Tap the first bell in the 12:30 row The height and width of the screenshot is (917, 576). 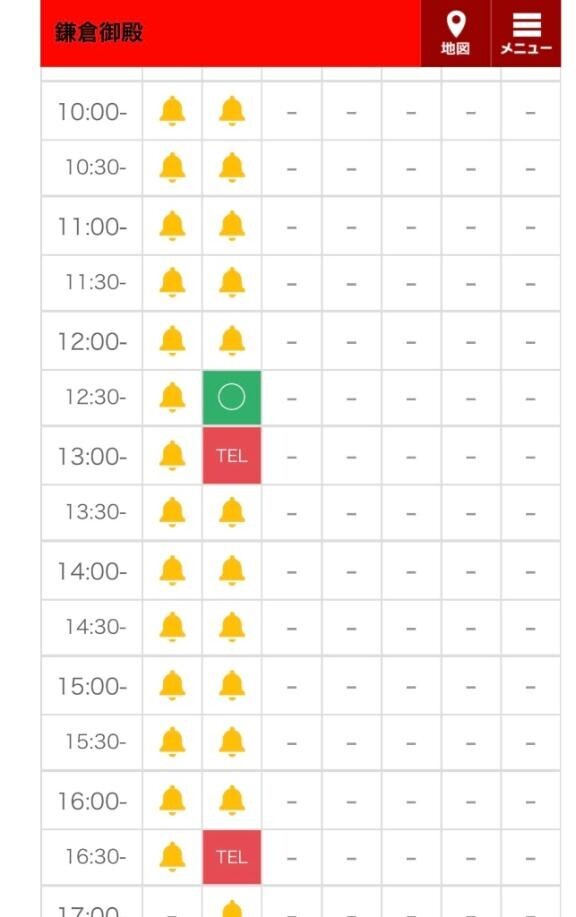(x=173, y=398)
